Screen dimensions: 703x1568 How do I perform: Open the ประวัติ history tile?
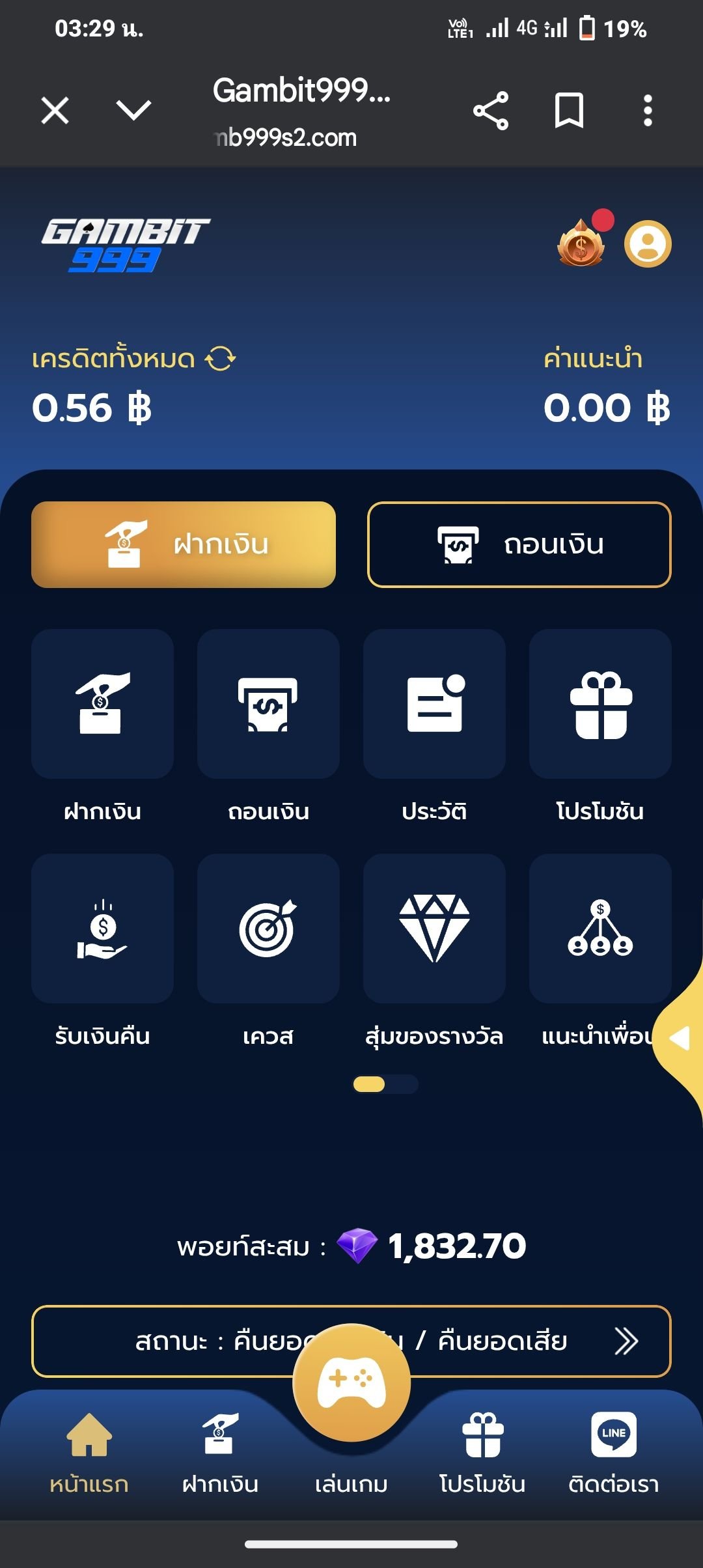coord(434,704)
